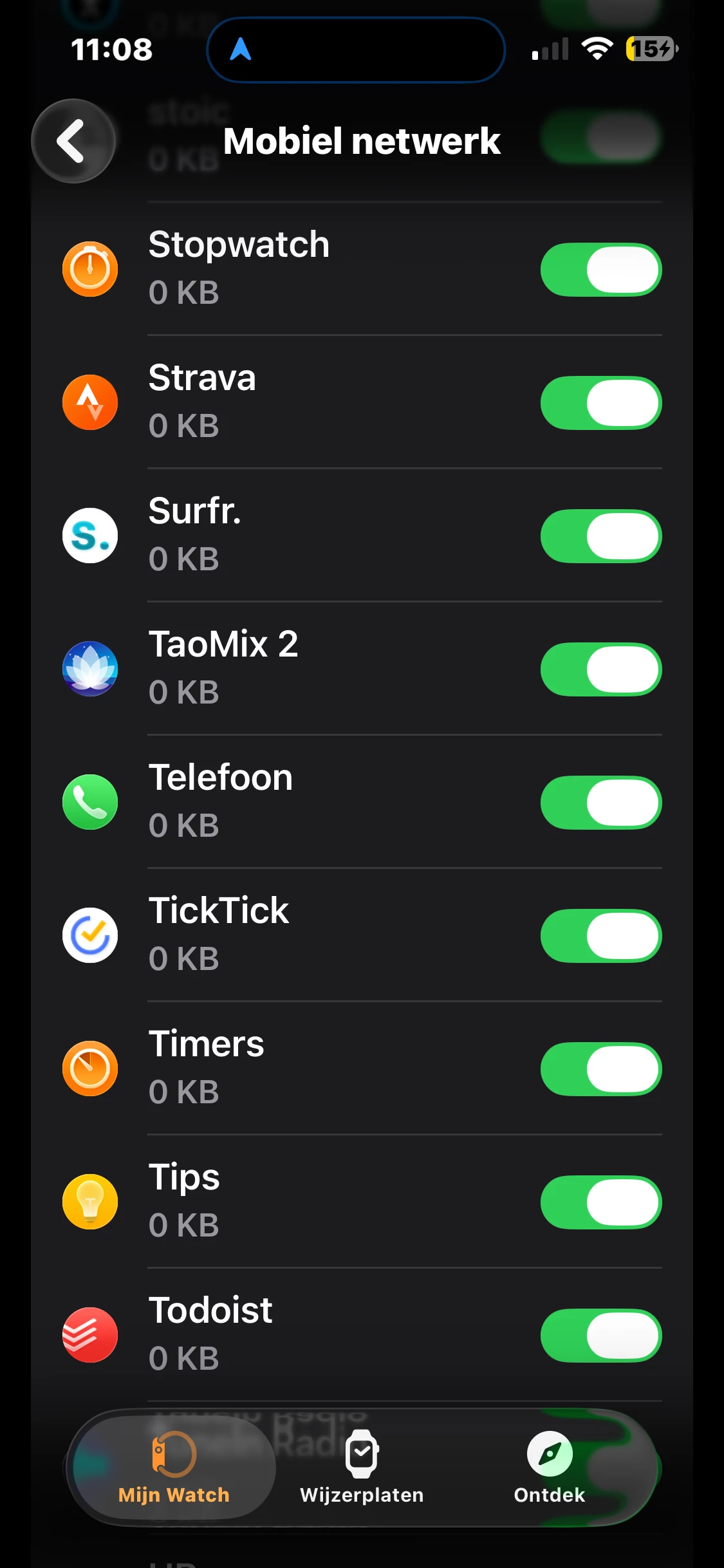Toggle the Telefoon mobile network switch
Image resolution: width=724 pixels, height=1568 pixels.
tap(600, 803)
